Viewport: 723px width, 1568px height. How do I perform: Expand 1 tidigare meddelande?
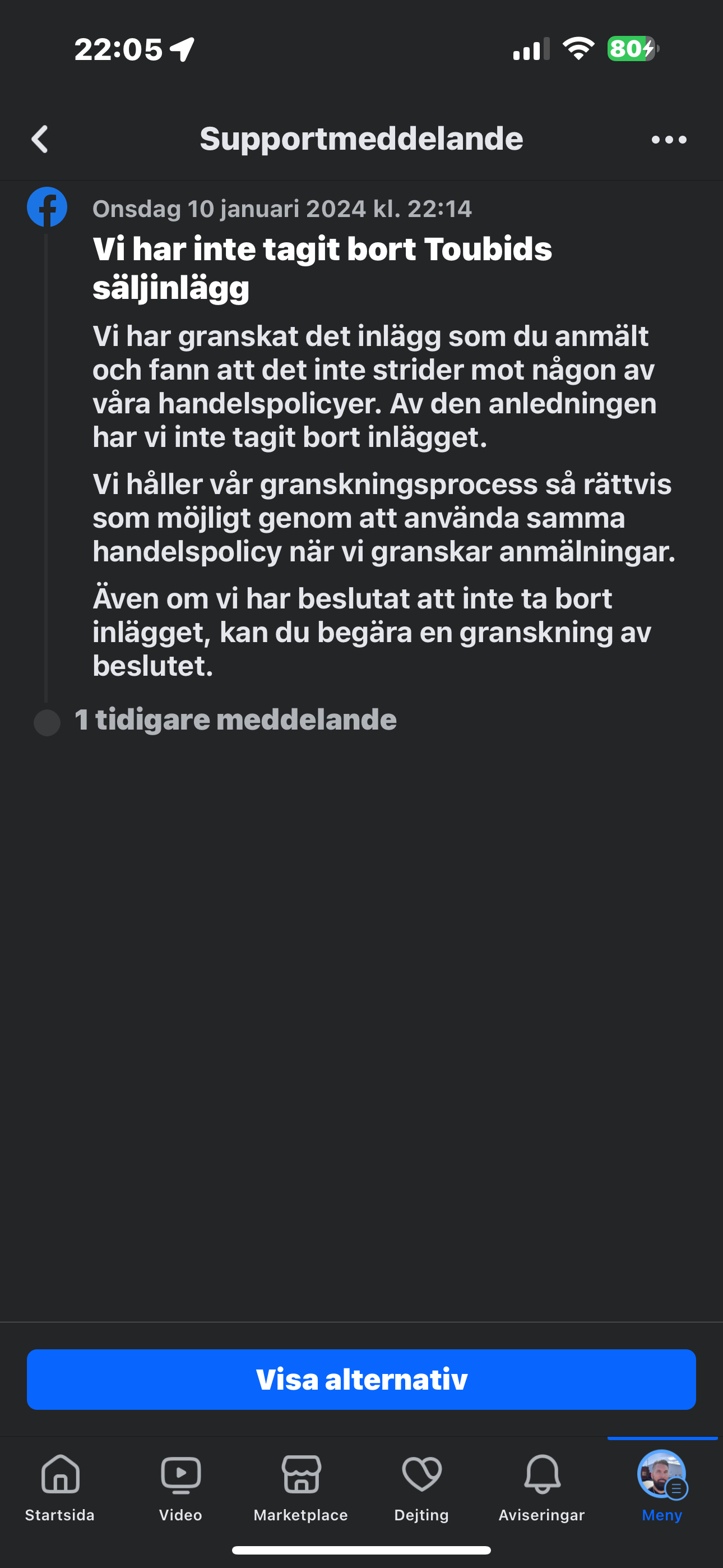[235, 720]
